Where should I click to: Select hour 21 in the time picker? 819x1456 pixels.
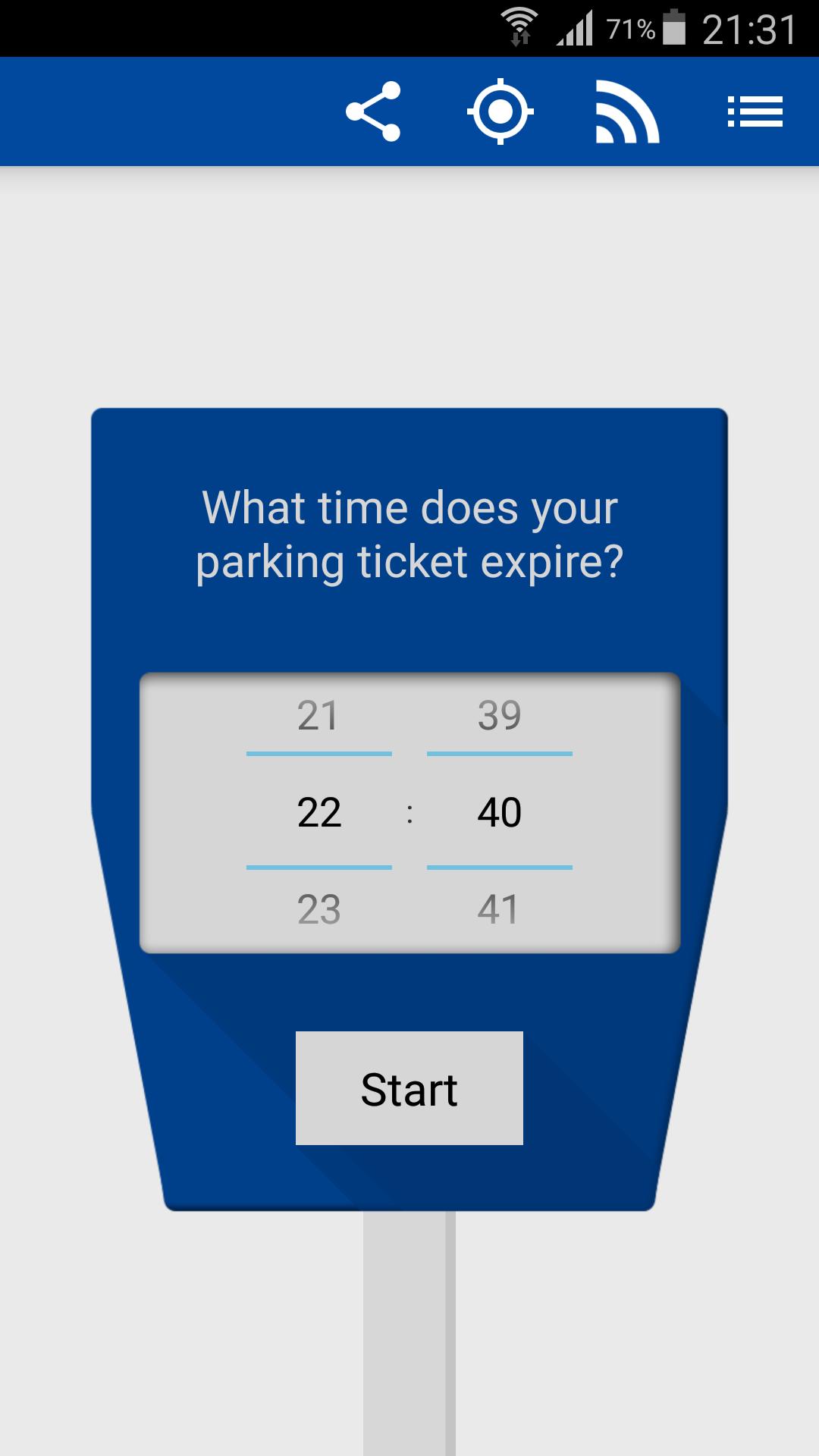point(318,714)
